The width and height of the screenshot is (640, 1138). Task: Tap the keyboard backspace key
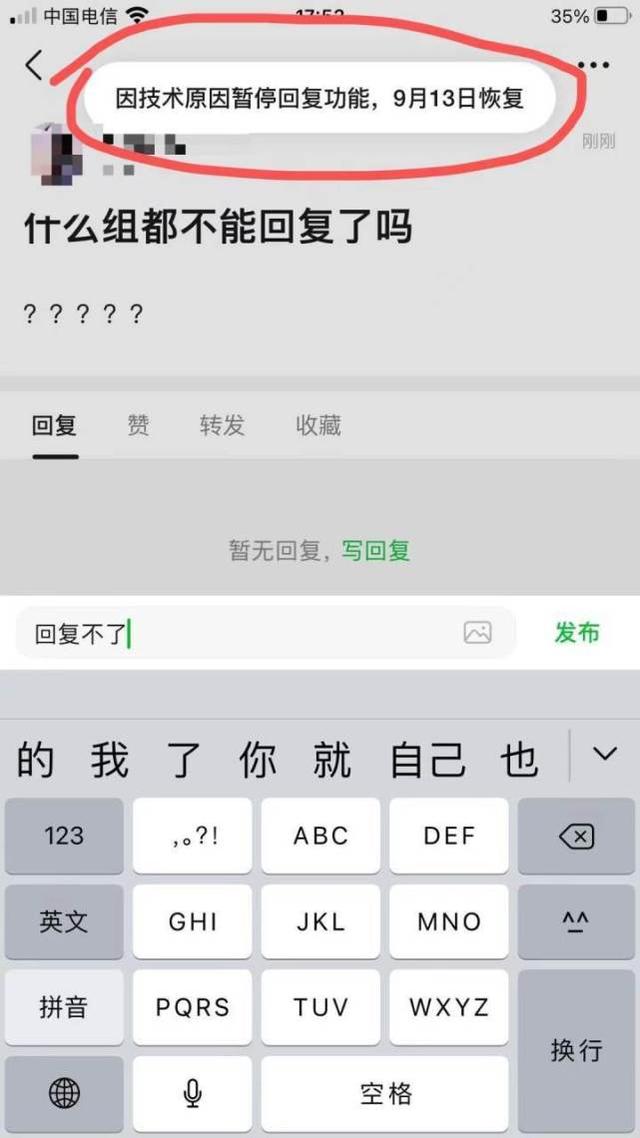(x=577, y=837)
